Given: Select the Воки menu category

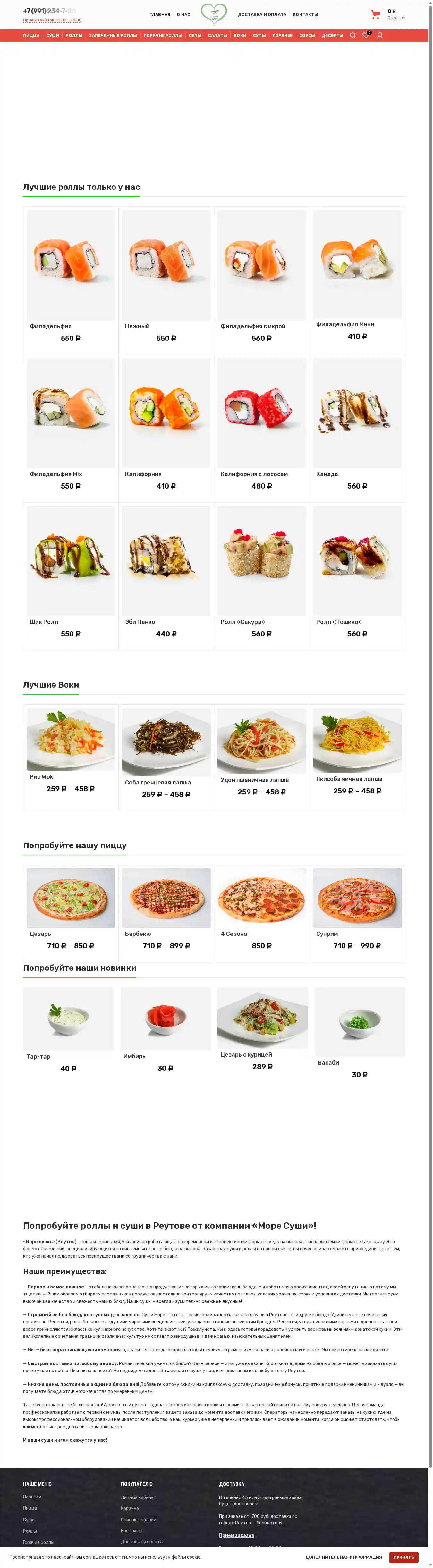Looking at the screenshot, I should [240, 35].
